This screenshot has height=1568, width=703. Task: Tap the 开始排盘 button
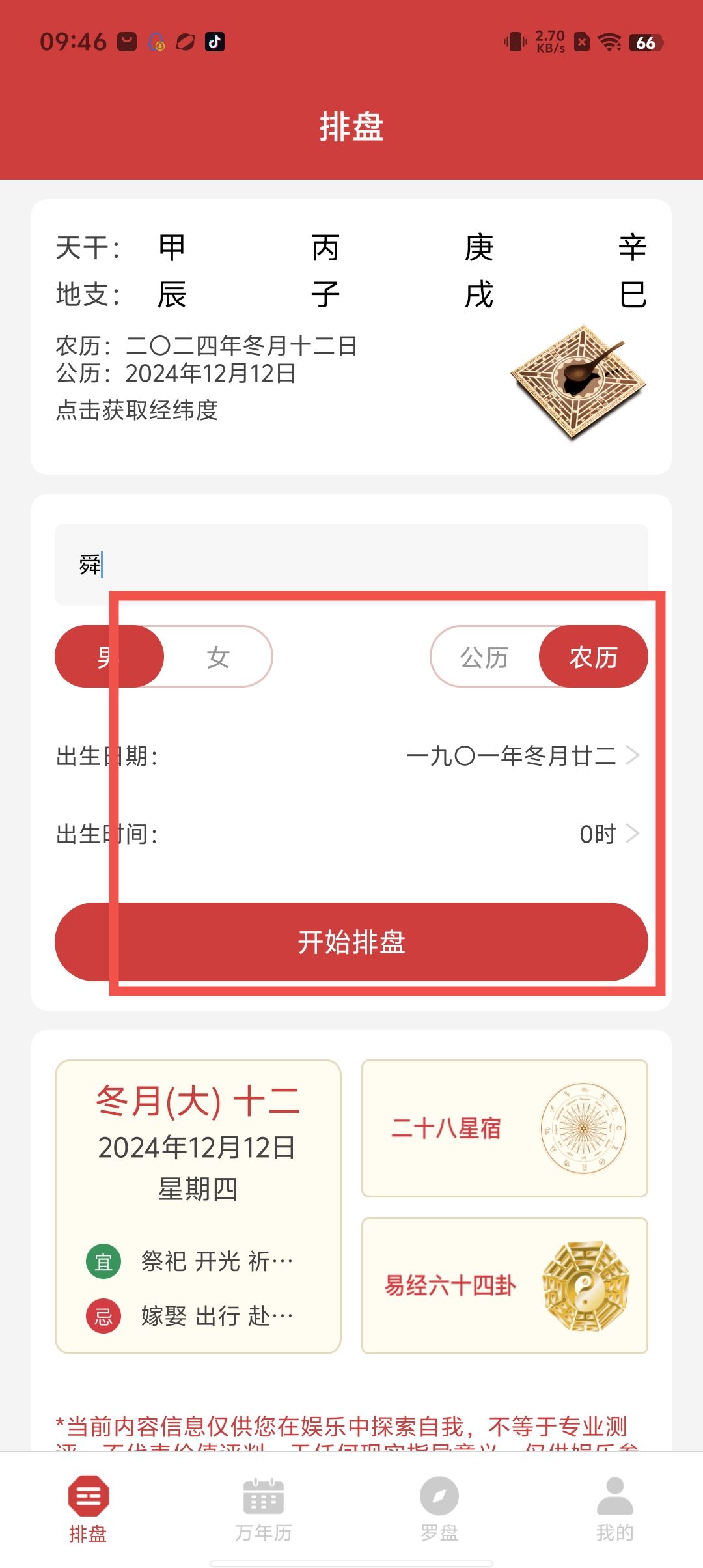tap(351, 942)
